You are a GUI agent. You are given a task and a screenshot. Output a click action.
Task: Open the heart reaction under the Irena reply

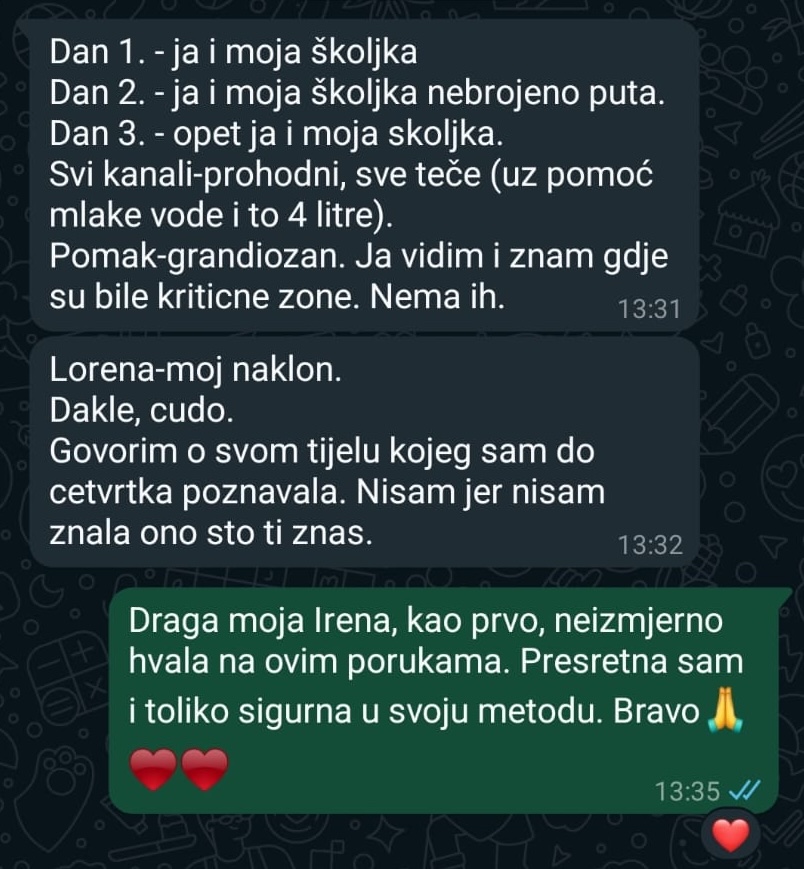[730, 834]
